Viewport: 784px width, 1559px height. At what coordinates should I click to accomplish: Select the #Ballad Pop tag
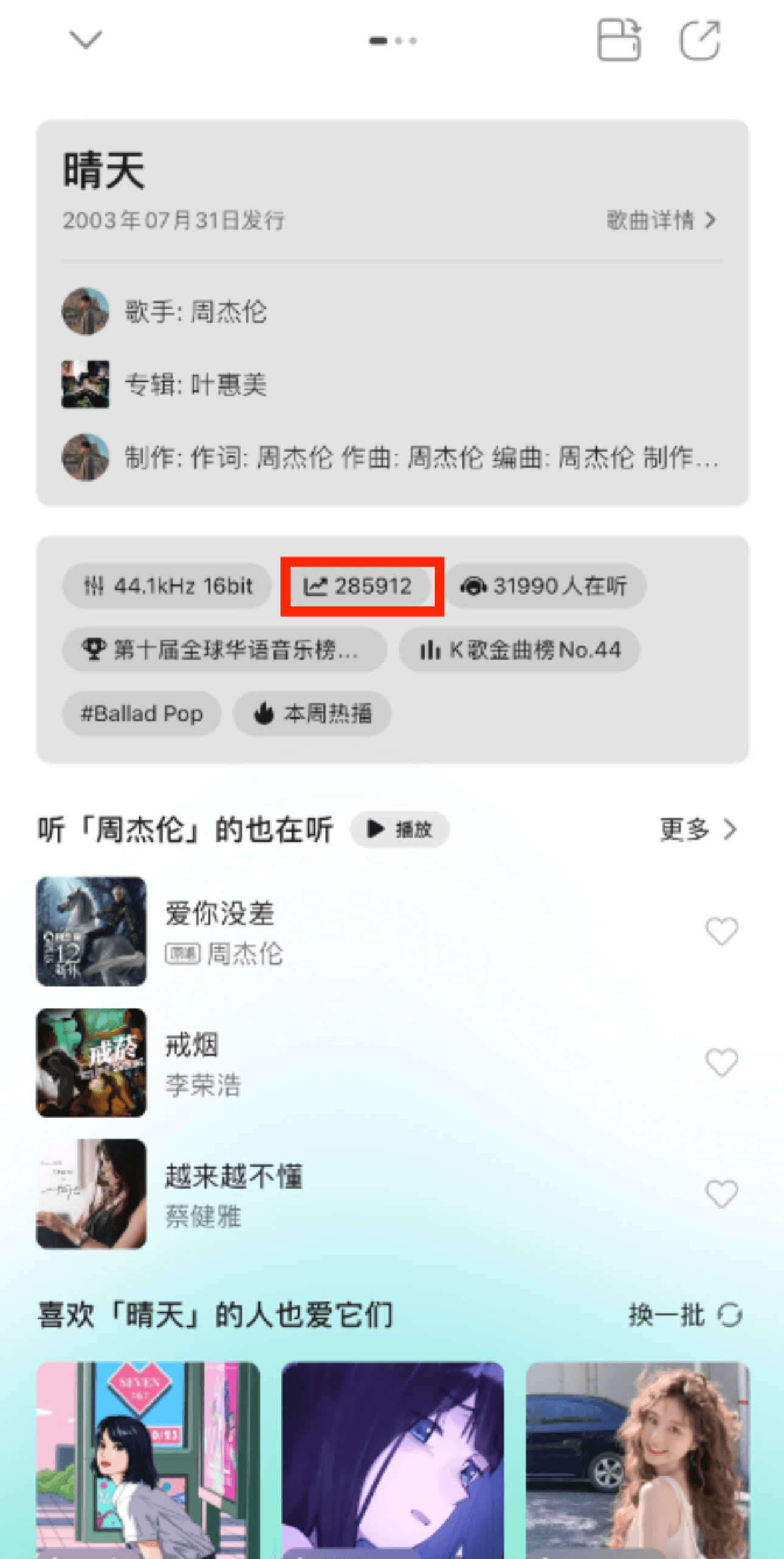tap(142, 713)
